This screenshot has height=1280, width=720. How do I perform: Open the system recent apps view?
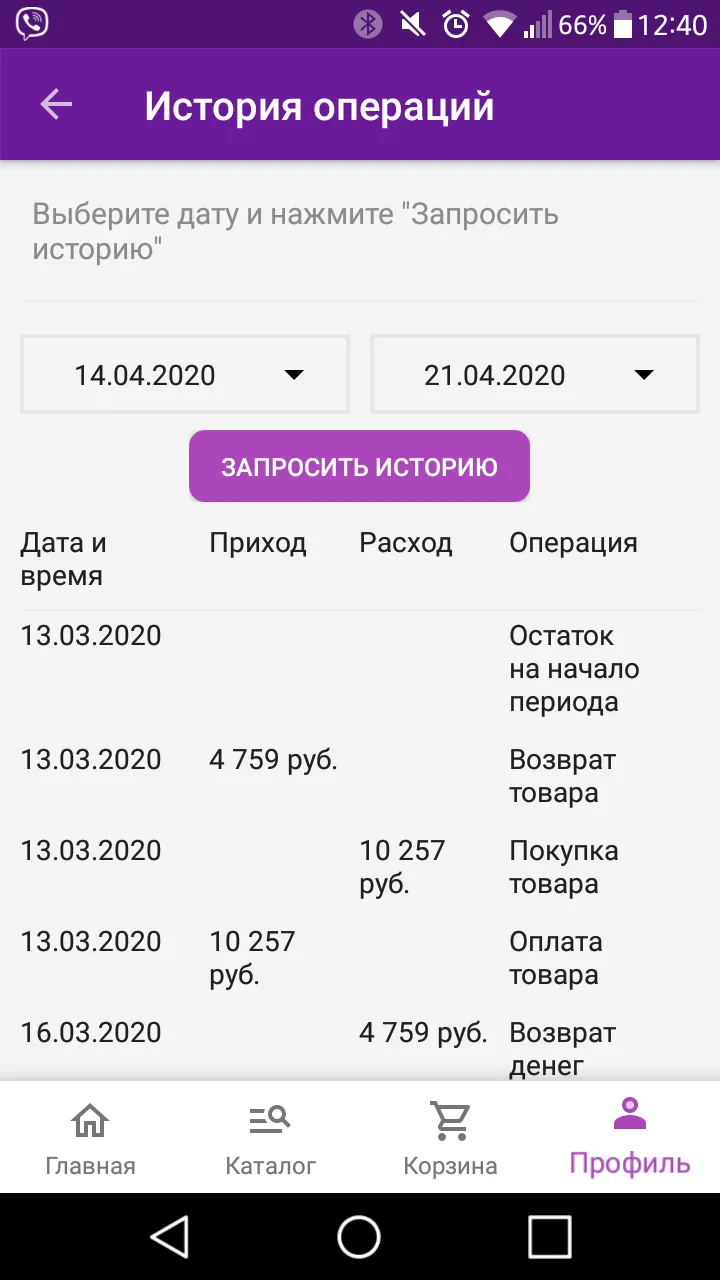tap(549, 1236)
